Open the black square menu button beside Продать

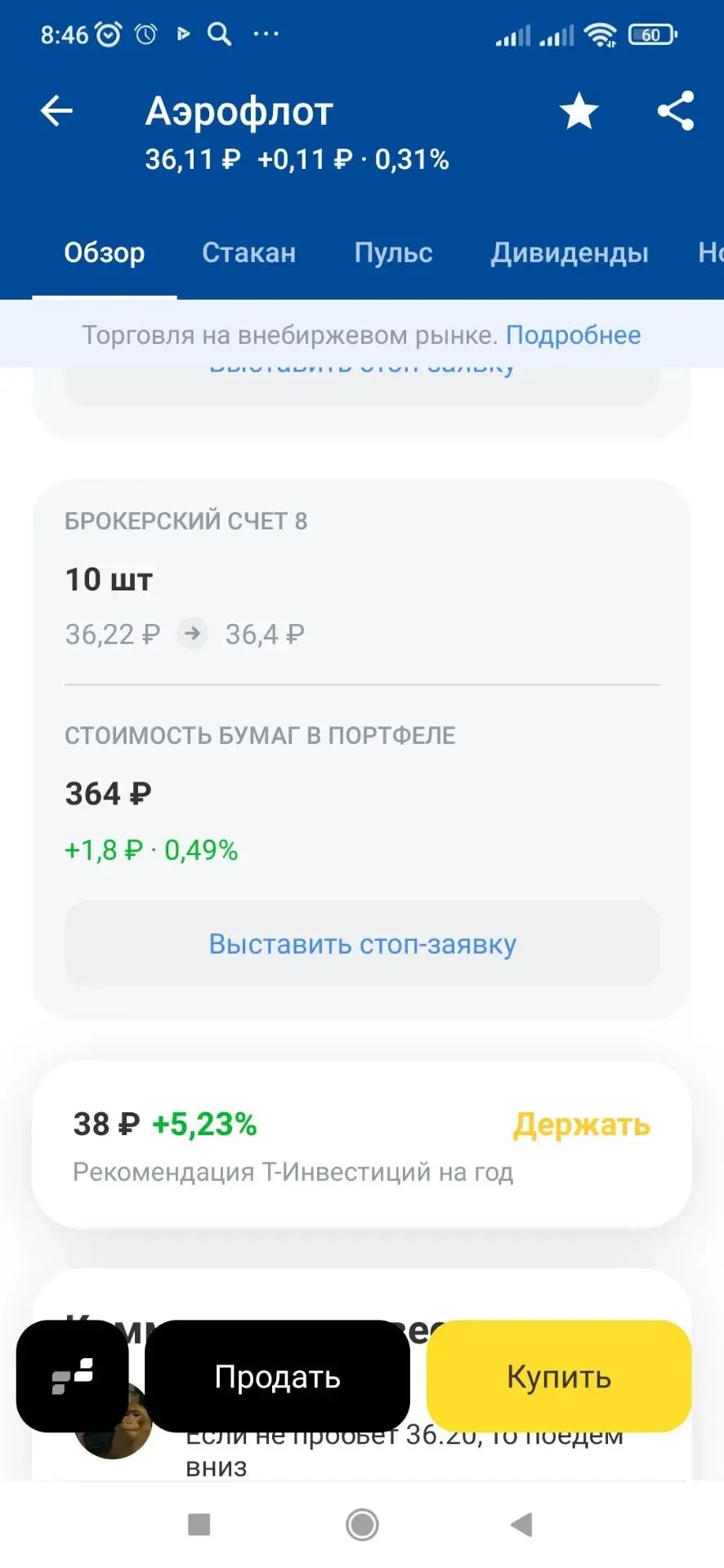click(x=73, y=1377)
